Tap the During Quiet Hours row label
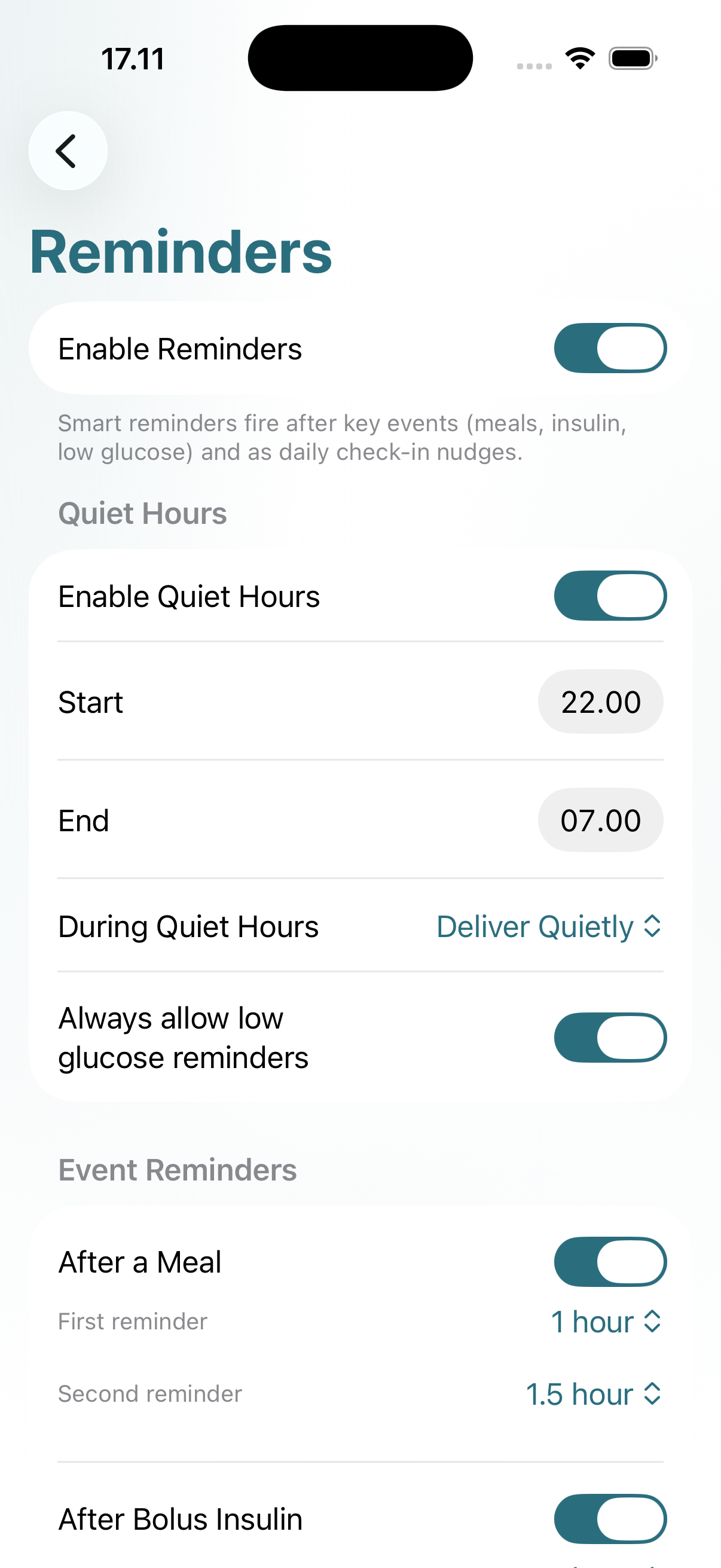The image size is (721, 1568). (x=188, y=926)
